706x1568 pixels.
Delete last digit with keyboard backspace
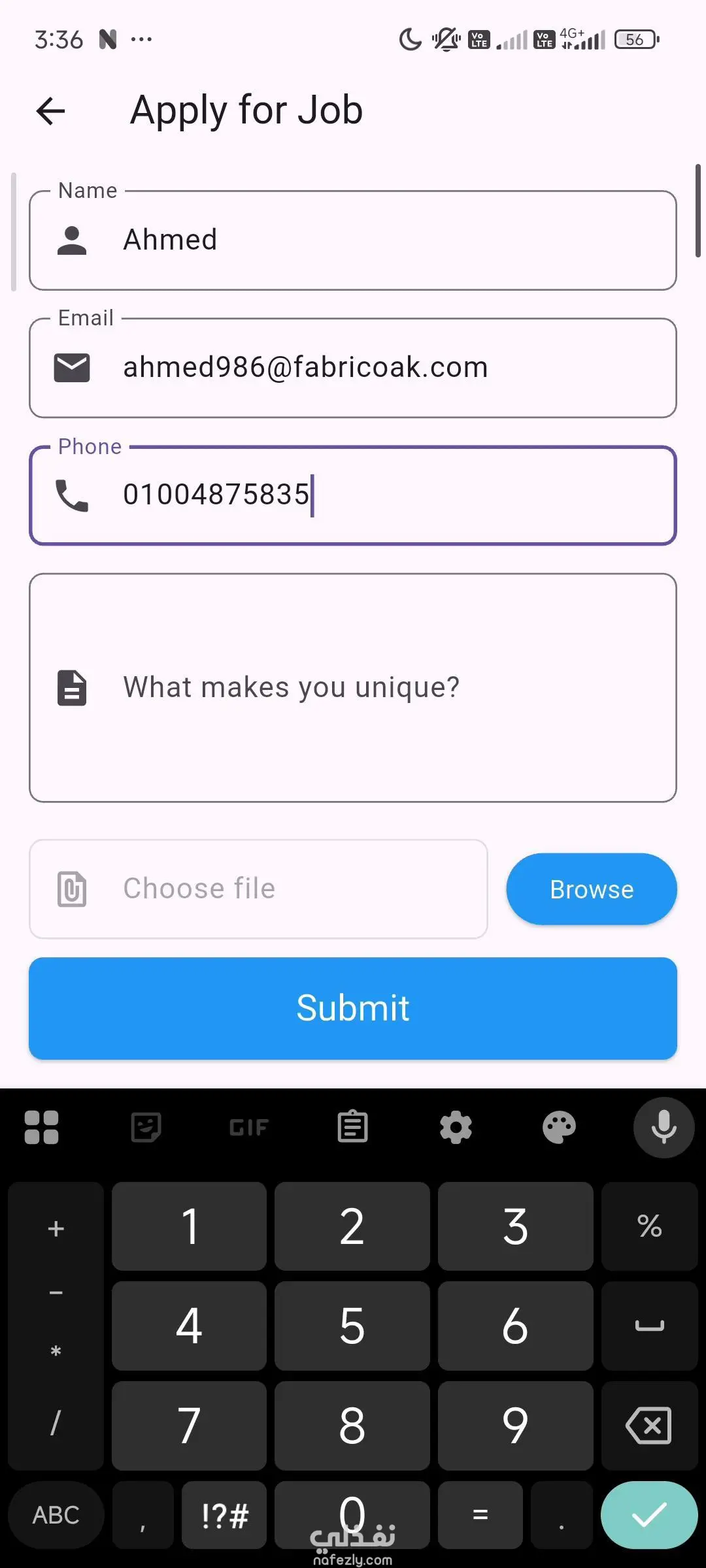pos(649,1425)
